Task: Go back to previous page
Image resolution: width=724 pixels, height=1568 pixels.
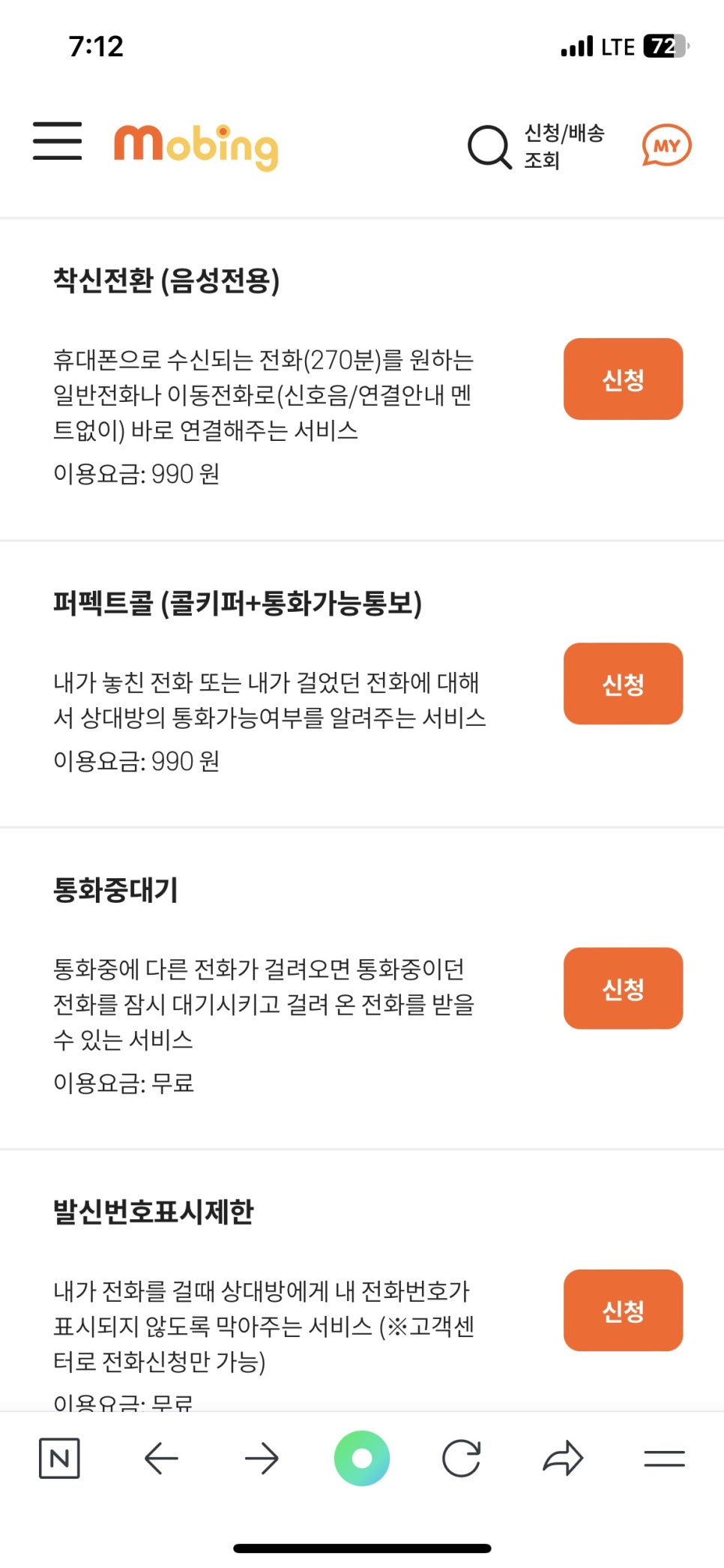Action: [x=161, y=1459]
